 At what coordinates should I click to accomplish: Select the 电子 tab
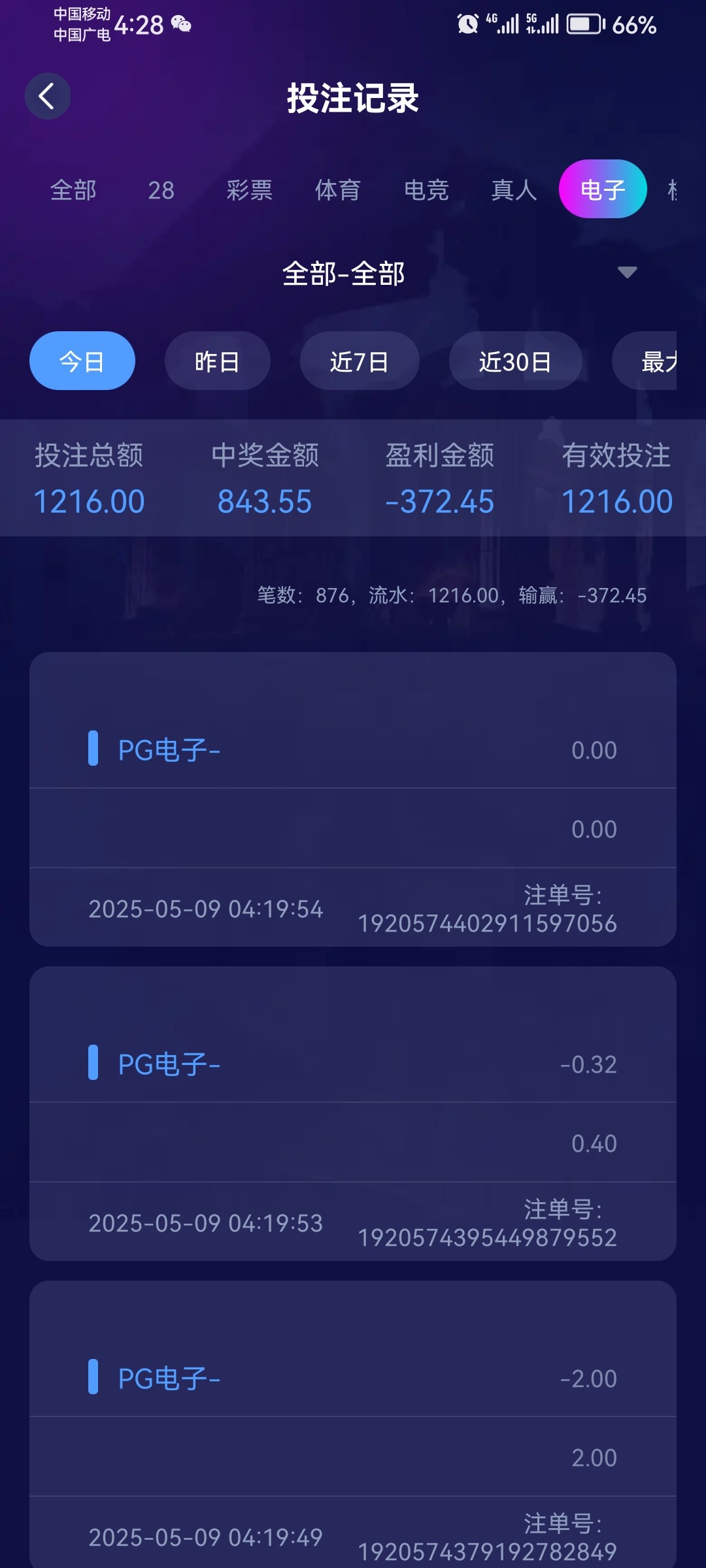coord(603,189)
